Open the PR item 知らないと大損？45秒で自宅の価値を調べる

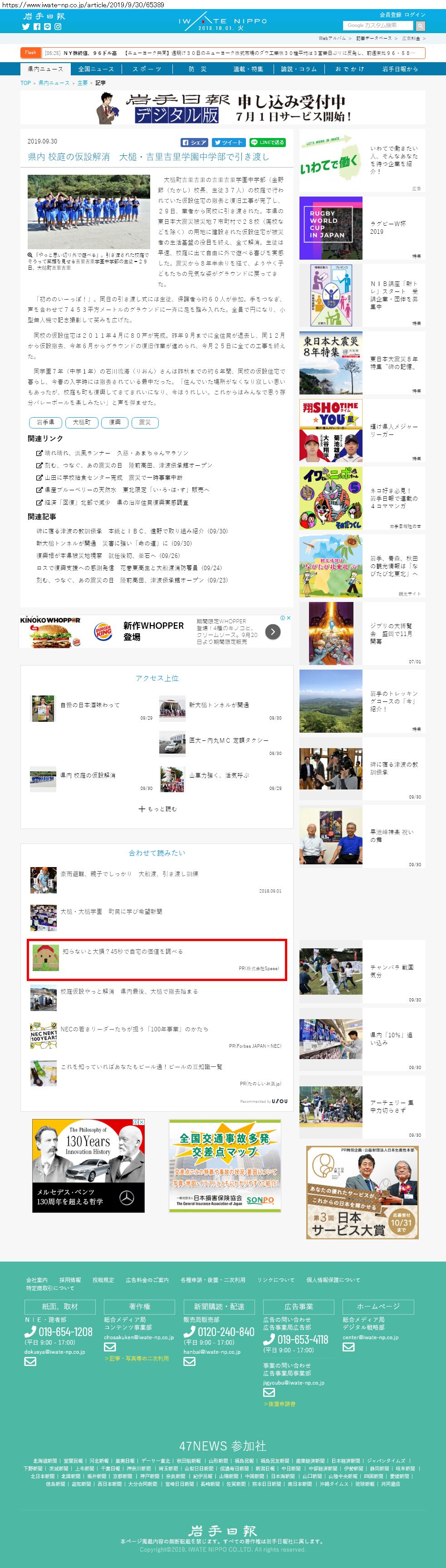tap(123, 952)
